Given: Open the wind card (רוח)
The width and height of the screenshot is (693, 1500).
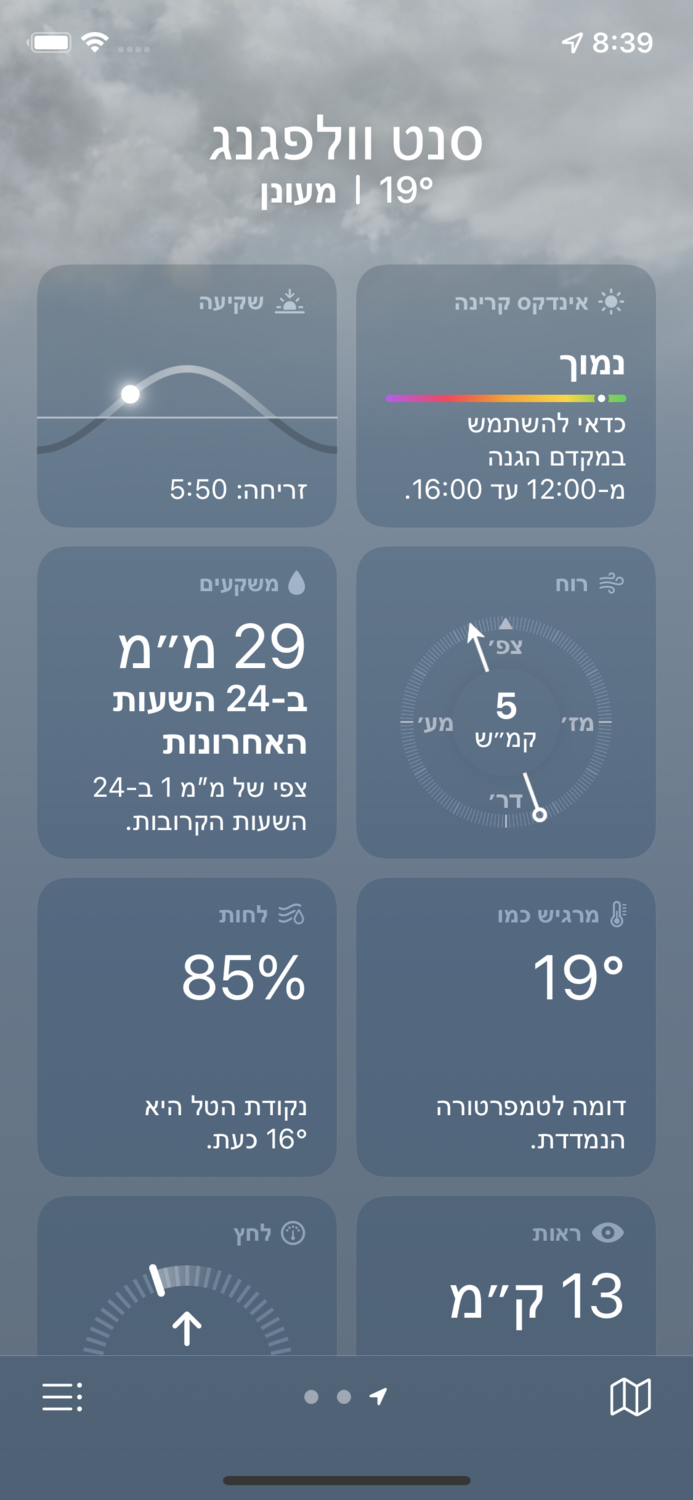Looking at the screenshot, I should (x=506, y=702).
